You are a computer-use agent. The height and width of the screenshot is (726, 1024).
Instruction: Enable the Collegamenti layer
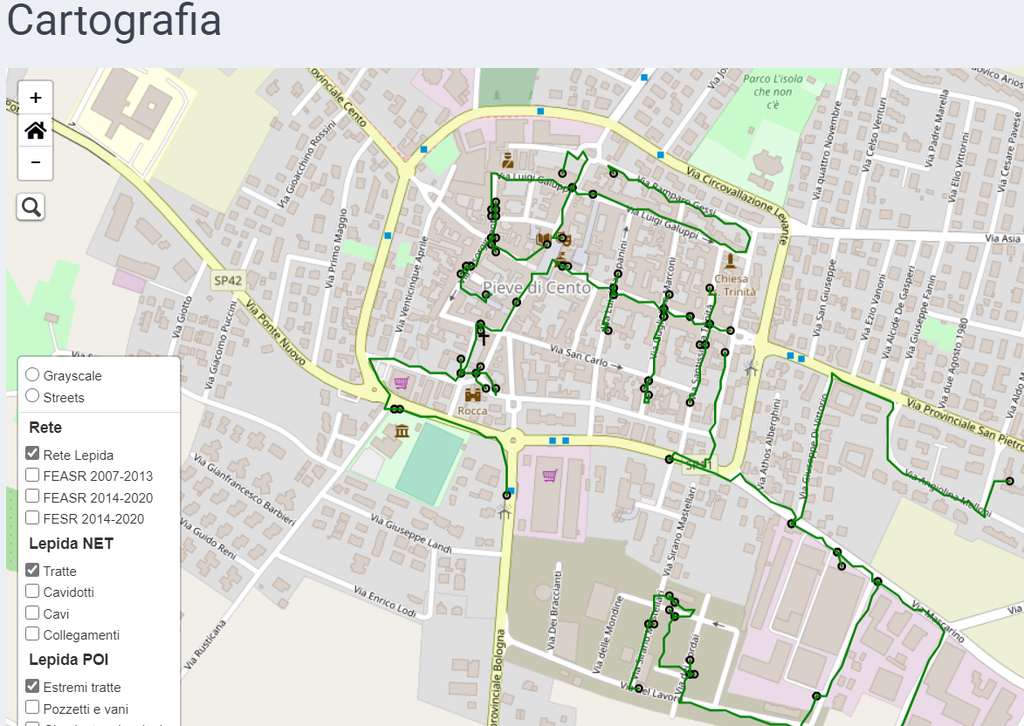tap(32, 633)
